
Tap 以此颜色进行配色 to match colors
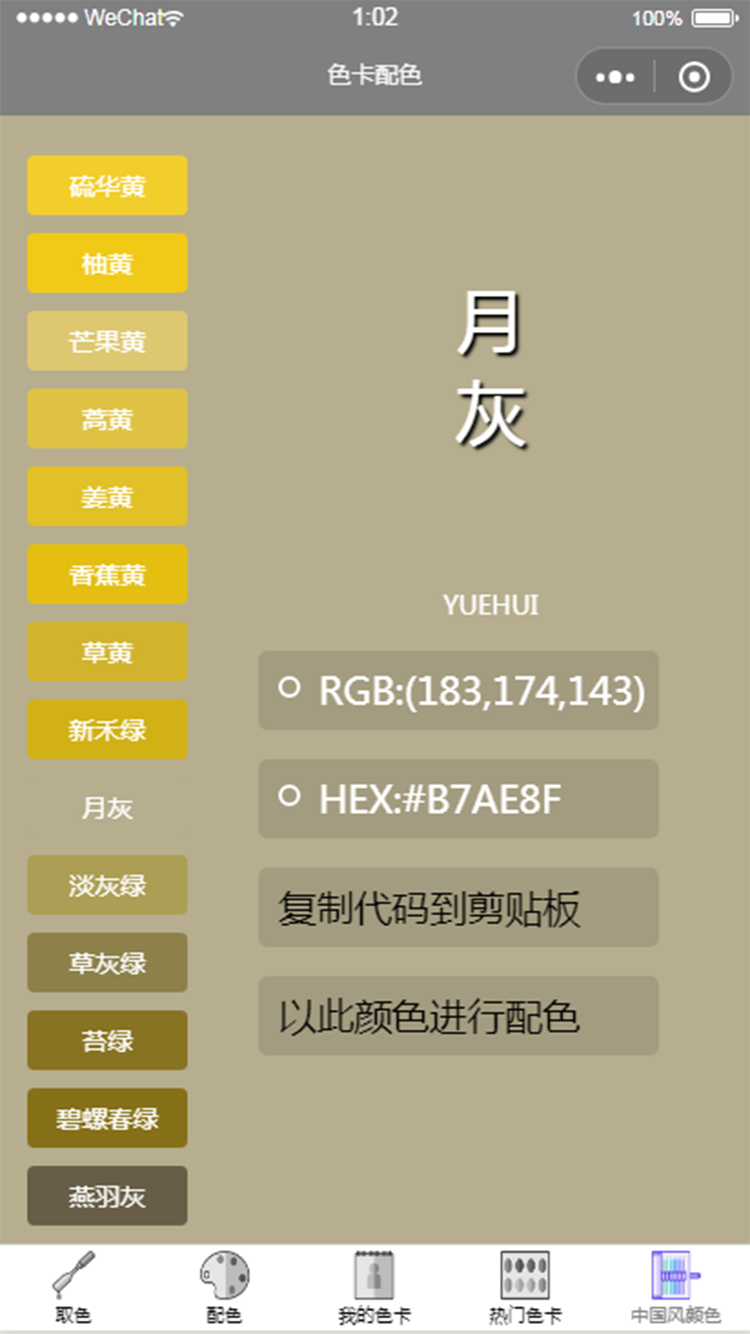[458, 1016]
